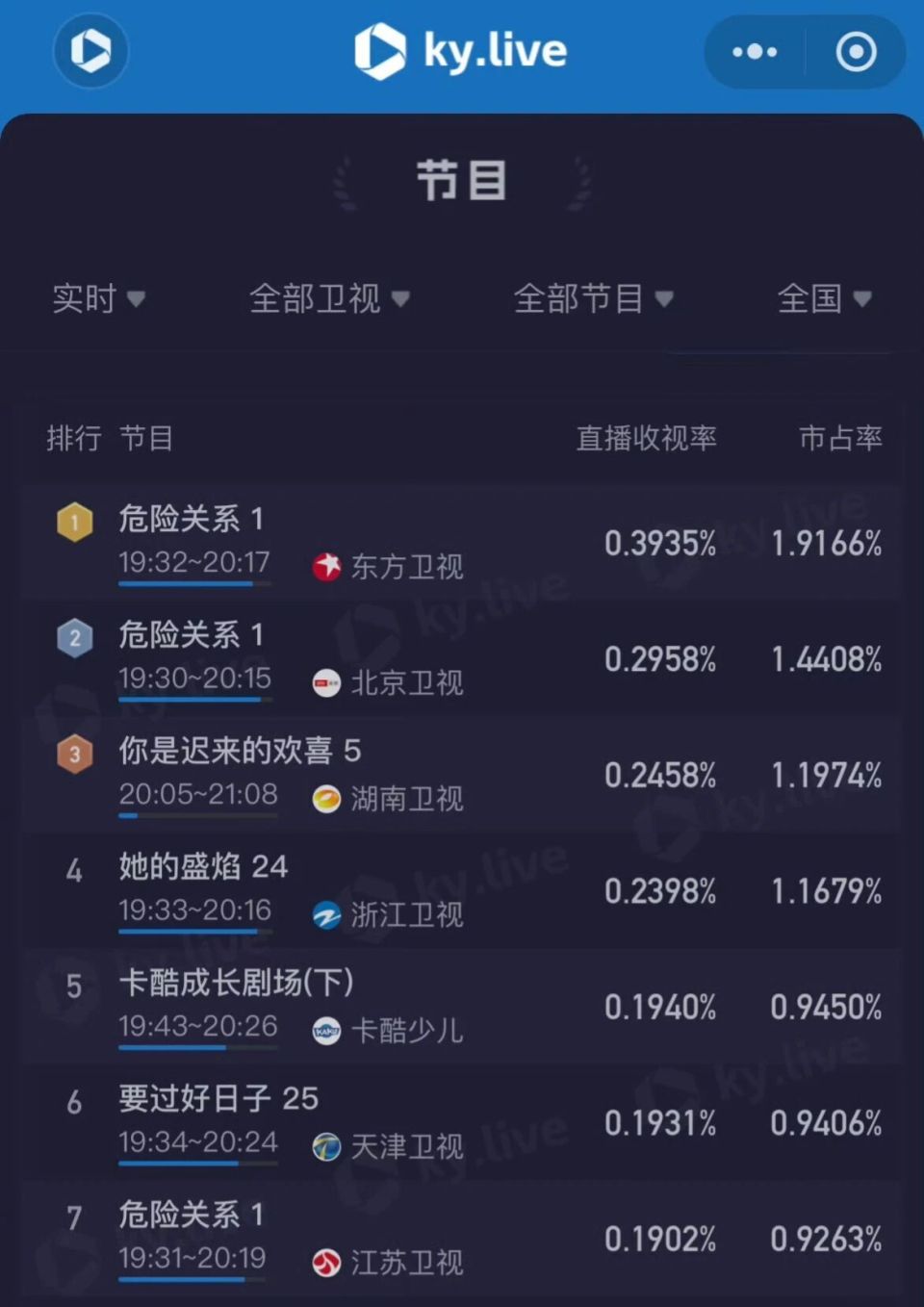Click the ky.live logo in the title bar

click(462, 51)
